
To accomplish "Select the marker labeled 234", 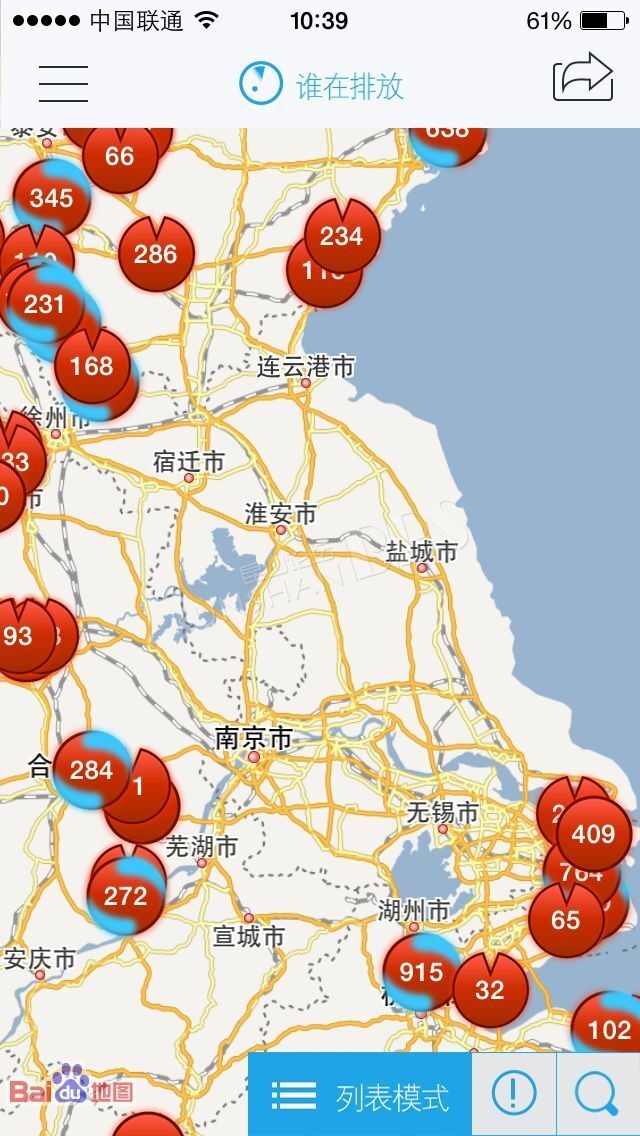I will coord(342,236).
